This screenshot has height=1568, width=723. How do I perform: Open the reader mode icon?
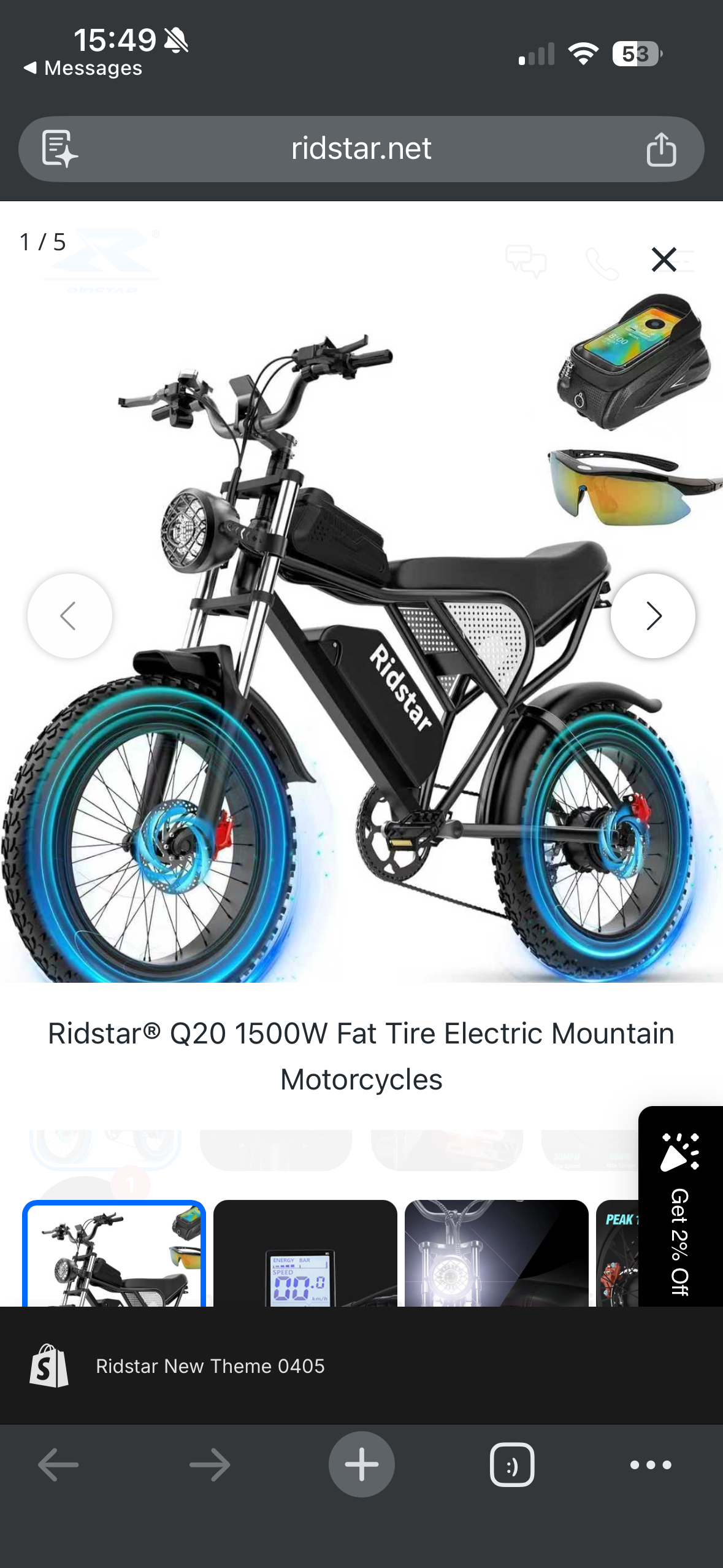click(59, 149)
